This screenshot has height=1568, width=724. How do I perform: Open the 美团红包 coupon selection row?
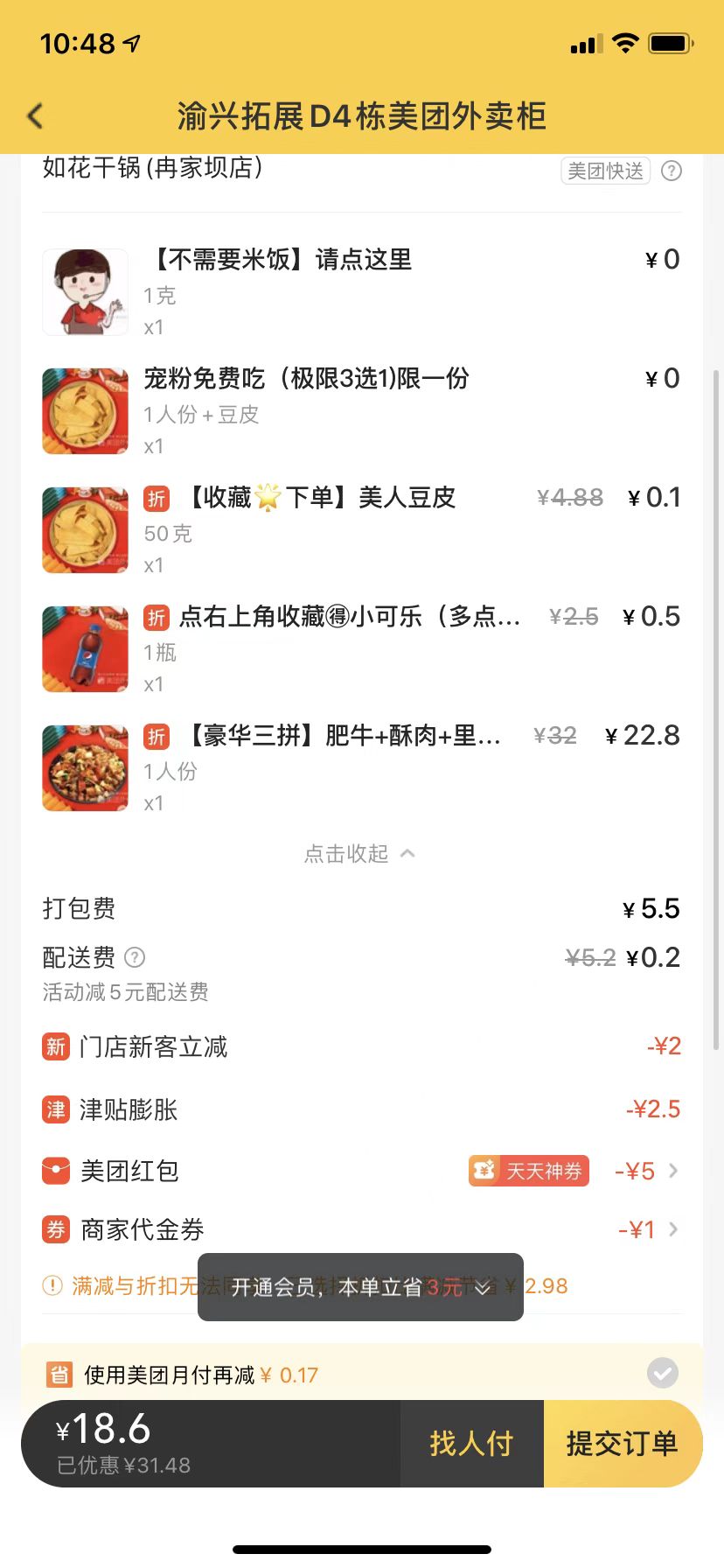pos(361,1171)
